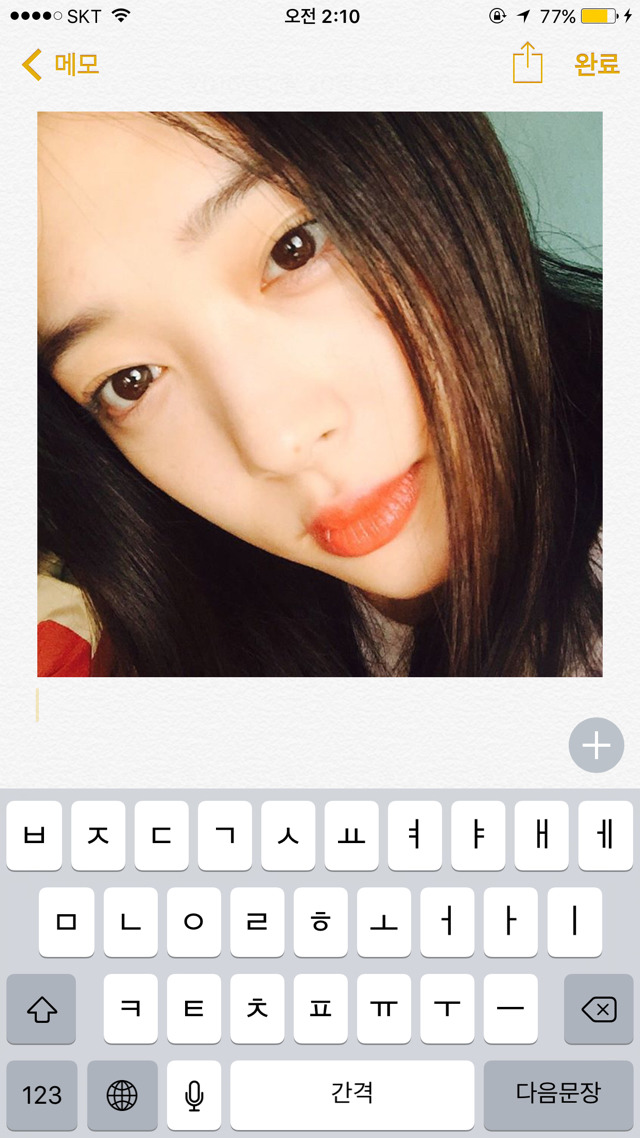Select the photo in the note
Image resolution: width=640 pixels, height=1138 pixels.
point(320,394)
